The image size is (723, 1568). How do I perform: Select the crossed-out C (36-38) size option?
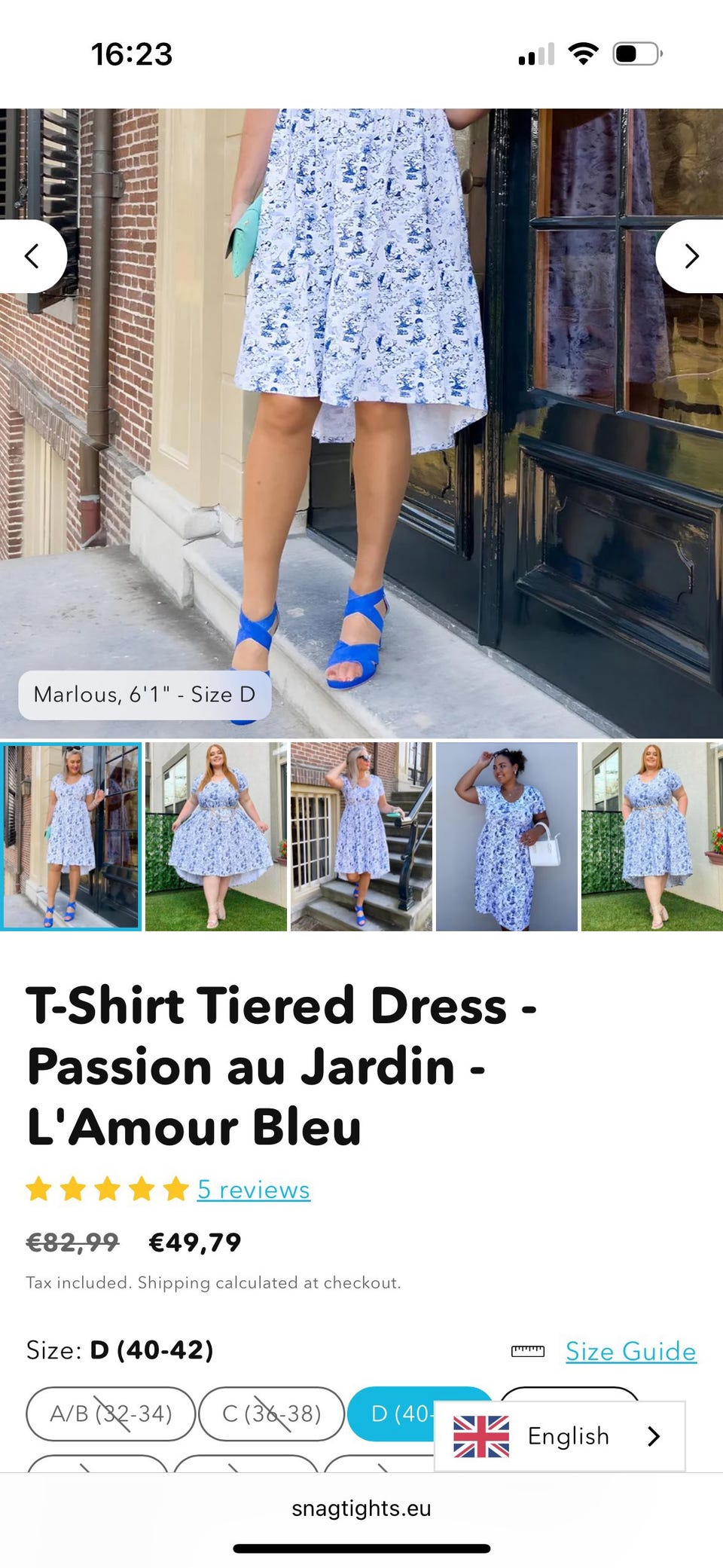pyautogui.click(x=272, y=1414)
